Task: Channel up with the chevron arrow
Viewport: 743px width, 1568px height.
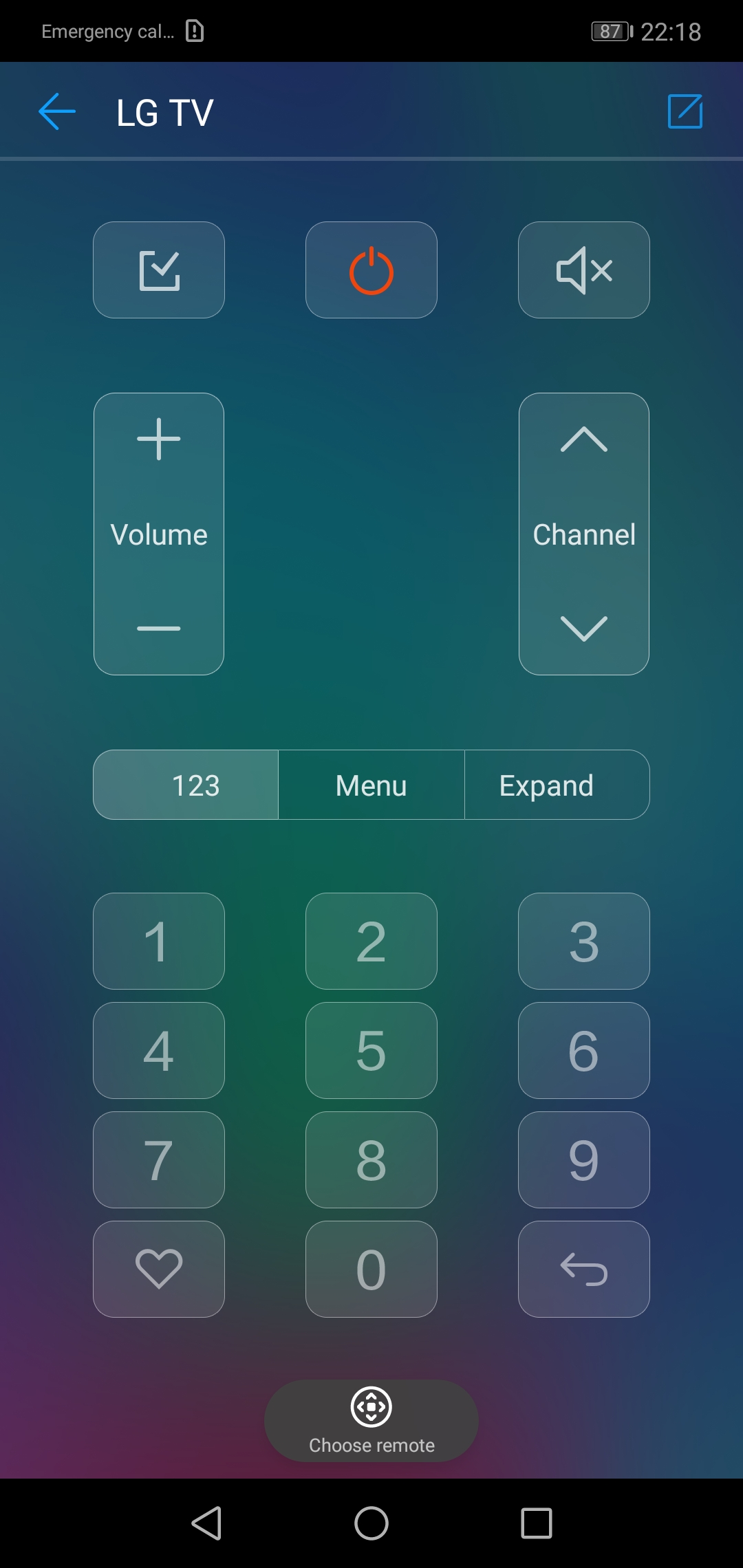Action: pos(583,440)
